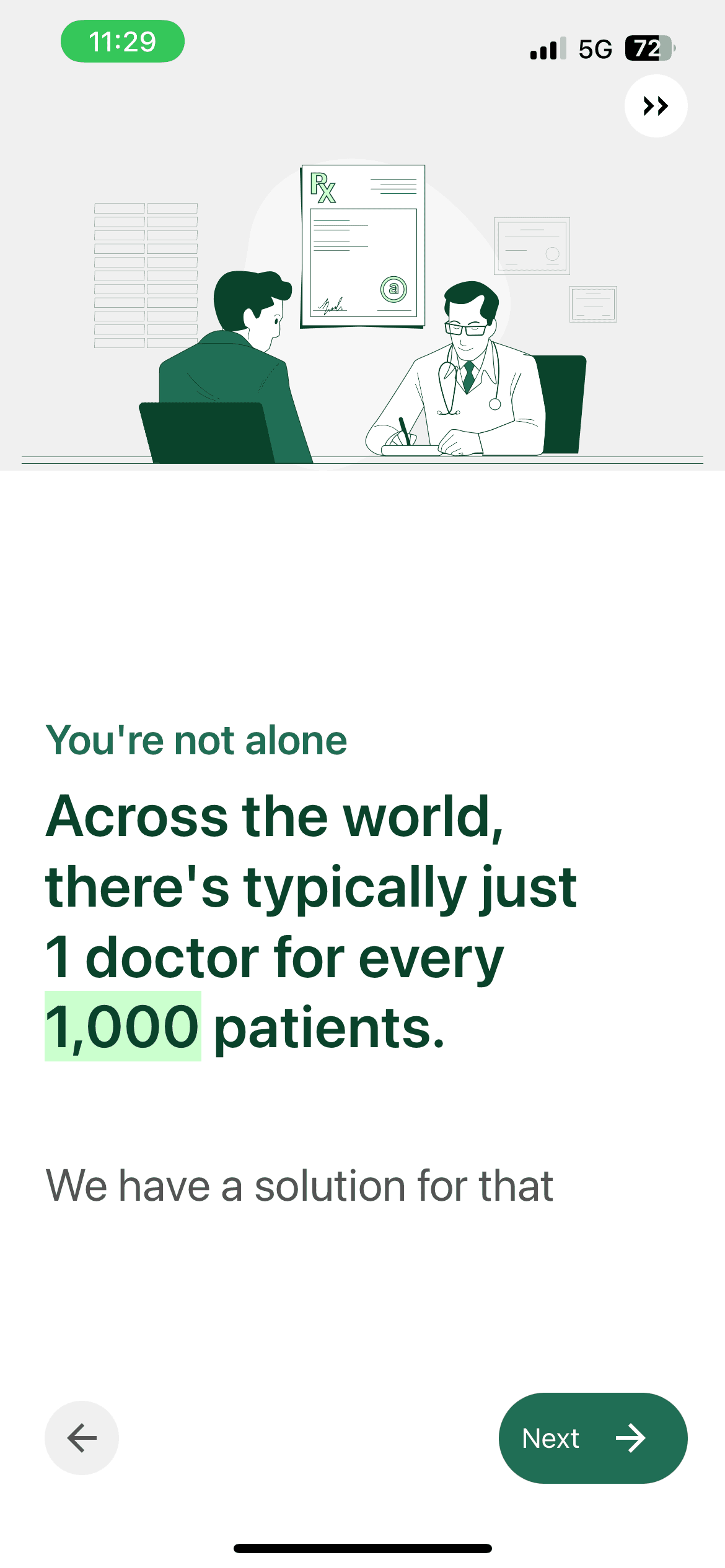Skip onboarding with the double-arrow icon

(656, 106)
